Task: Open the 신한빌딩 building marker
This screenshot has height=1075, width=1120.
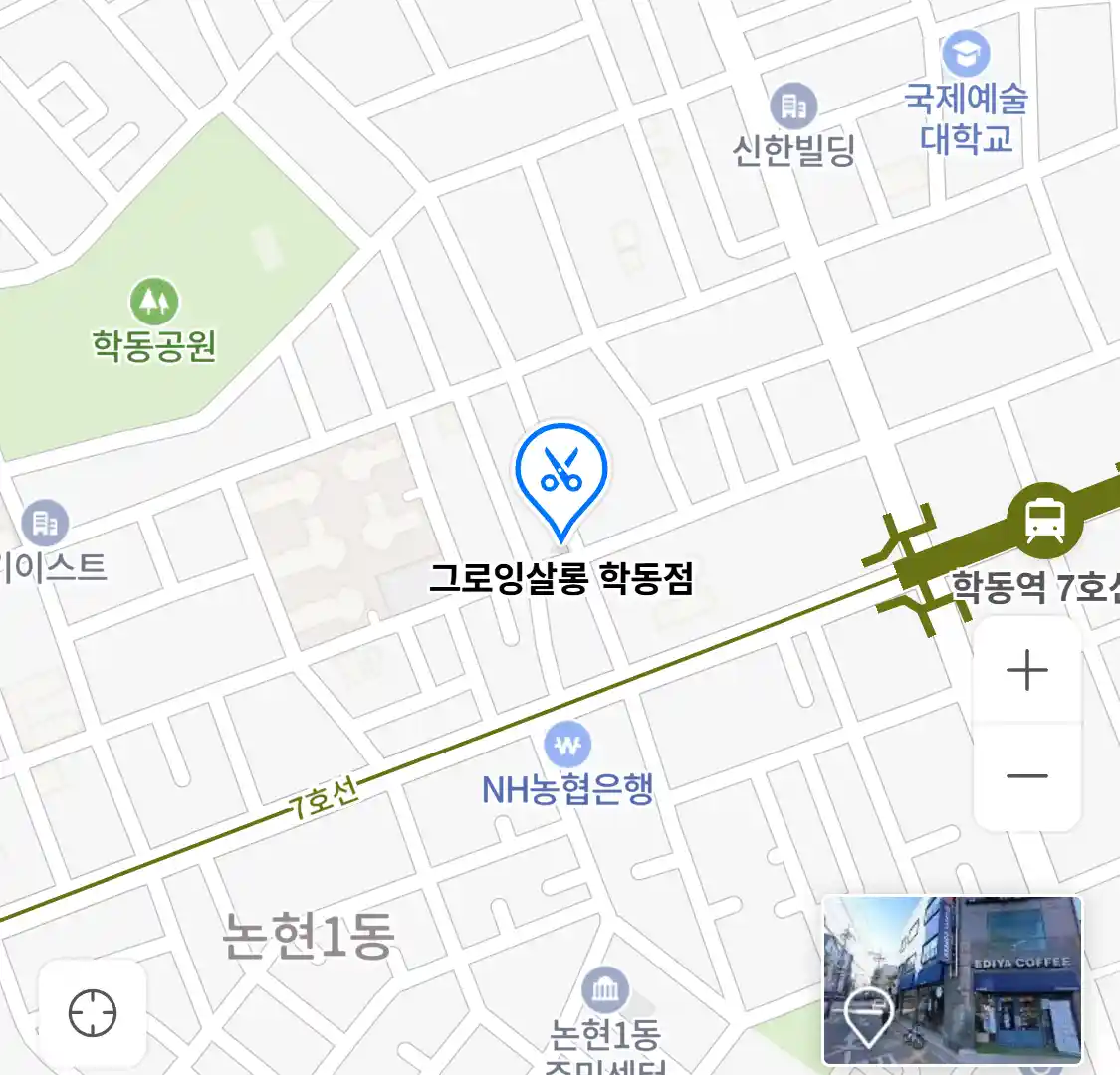Action: [793, 106]
